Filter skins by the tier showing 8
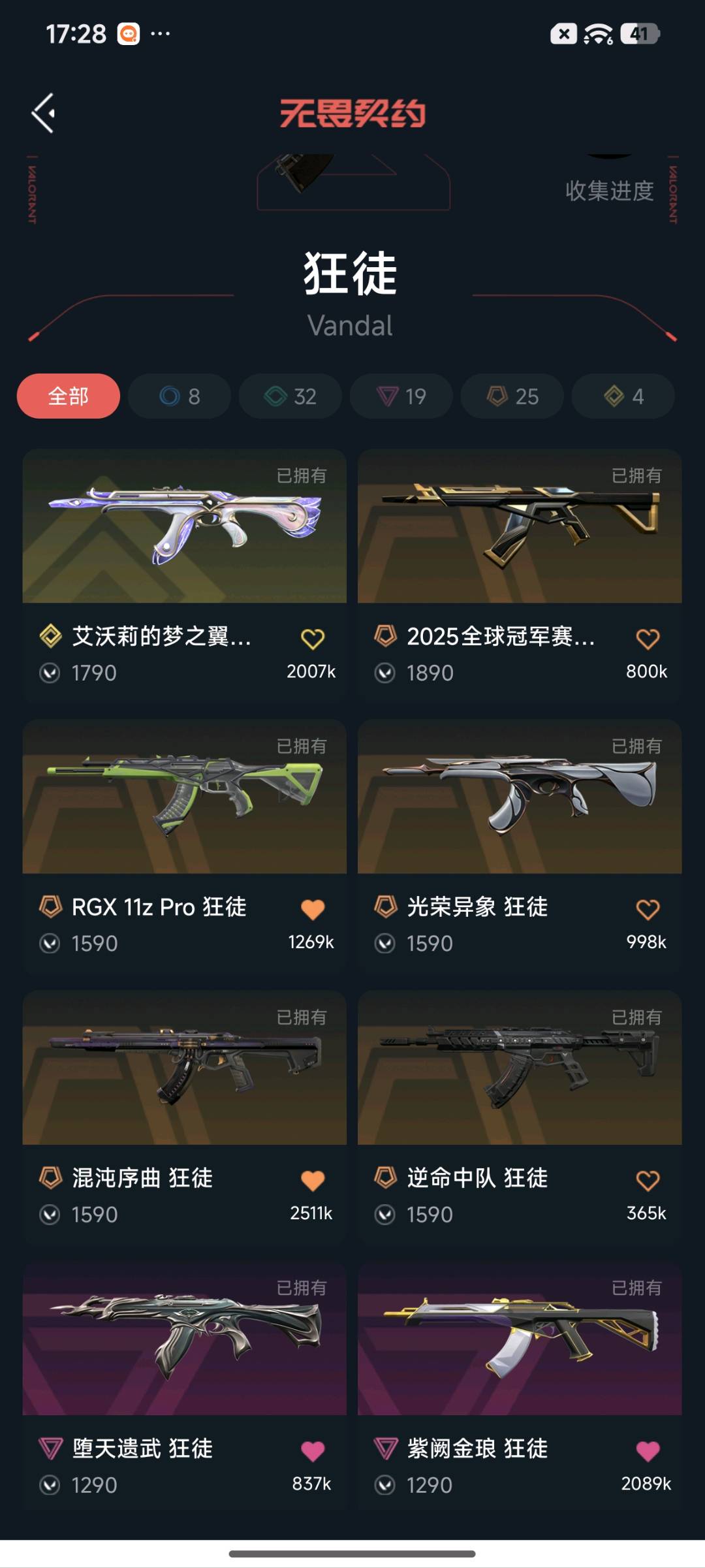This screenshot has height=1568, width=705. (180, 396)
